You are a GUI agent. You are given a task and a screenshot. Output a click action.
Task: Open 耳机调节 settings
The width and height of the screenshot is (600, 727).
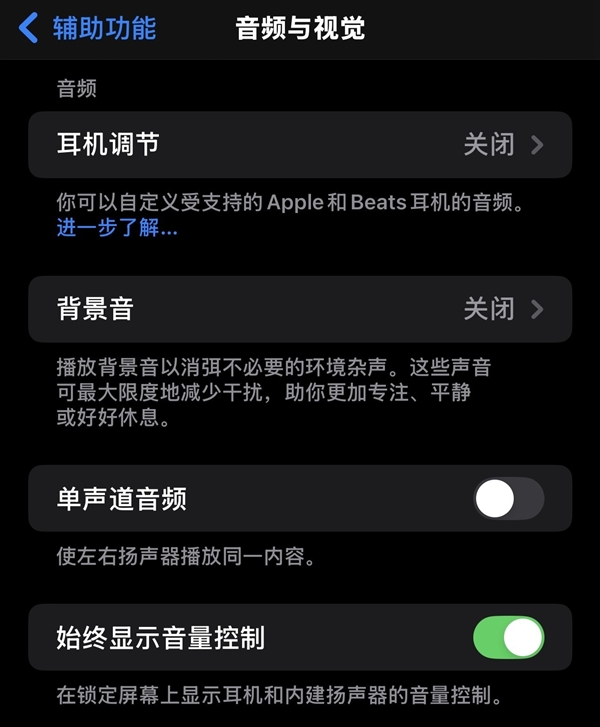point(300,145)
